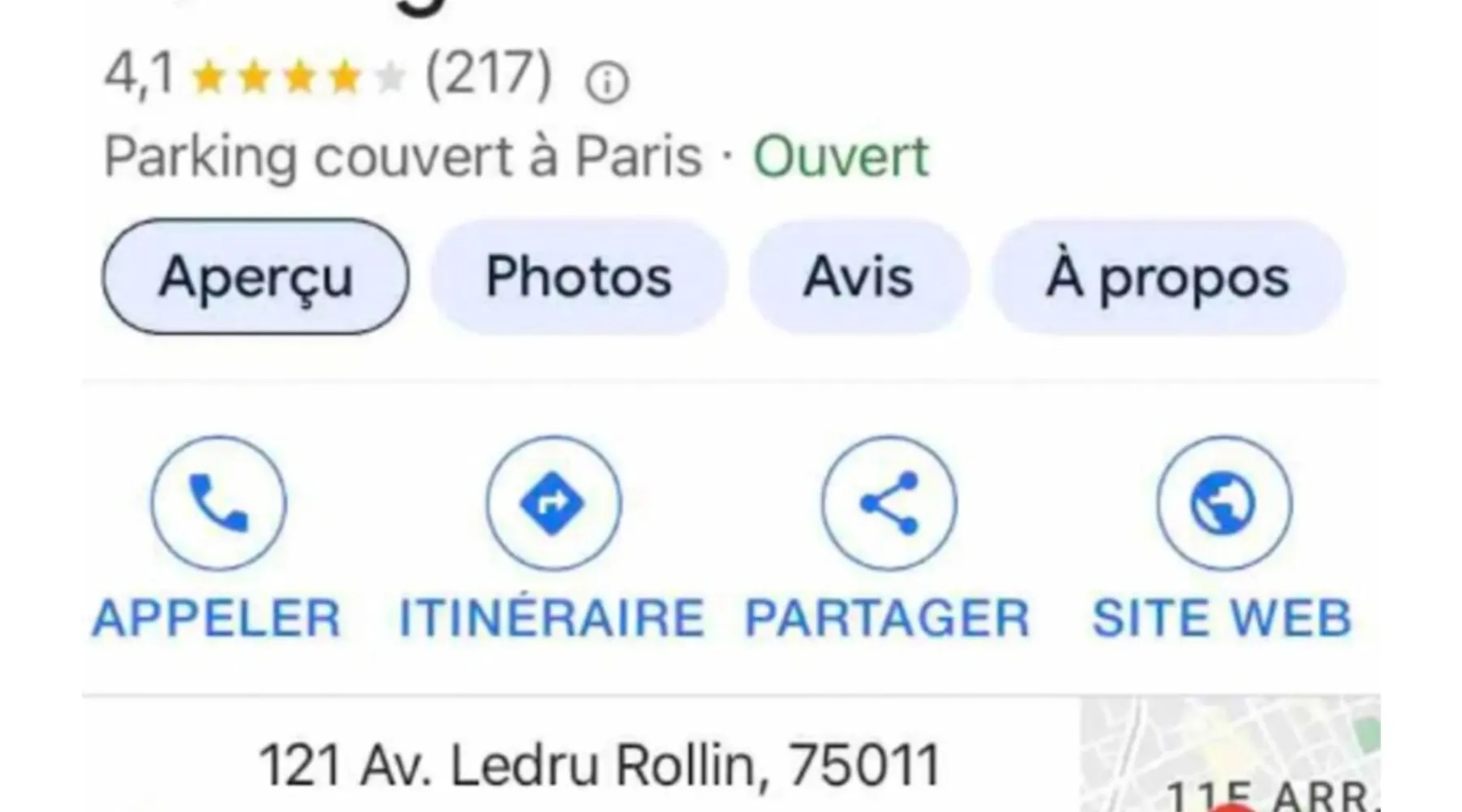
Task: Select the Aperçu chip
Action: tap(255, 277)
